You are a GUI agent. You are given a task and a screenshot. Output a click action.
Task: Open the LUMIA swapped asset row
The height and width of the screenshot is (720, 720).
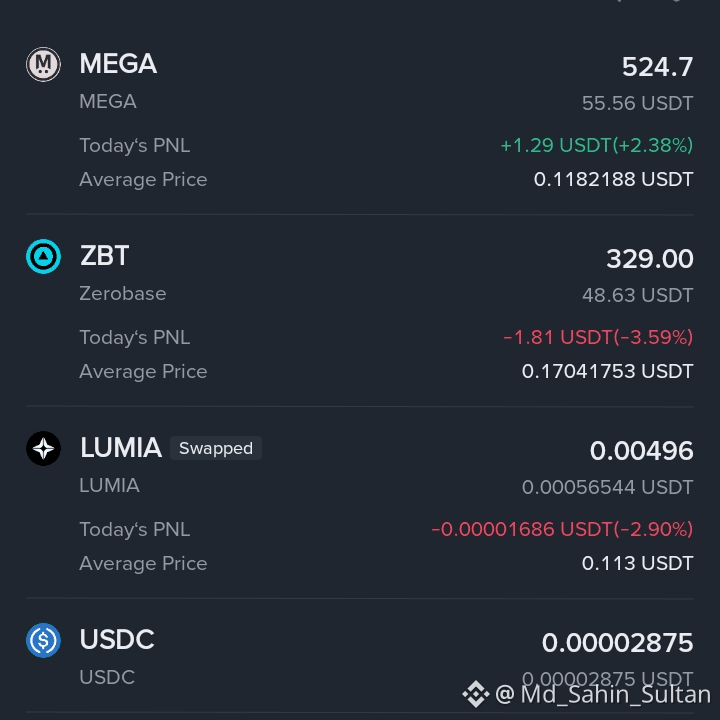click(x=360, y=502)
